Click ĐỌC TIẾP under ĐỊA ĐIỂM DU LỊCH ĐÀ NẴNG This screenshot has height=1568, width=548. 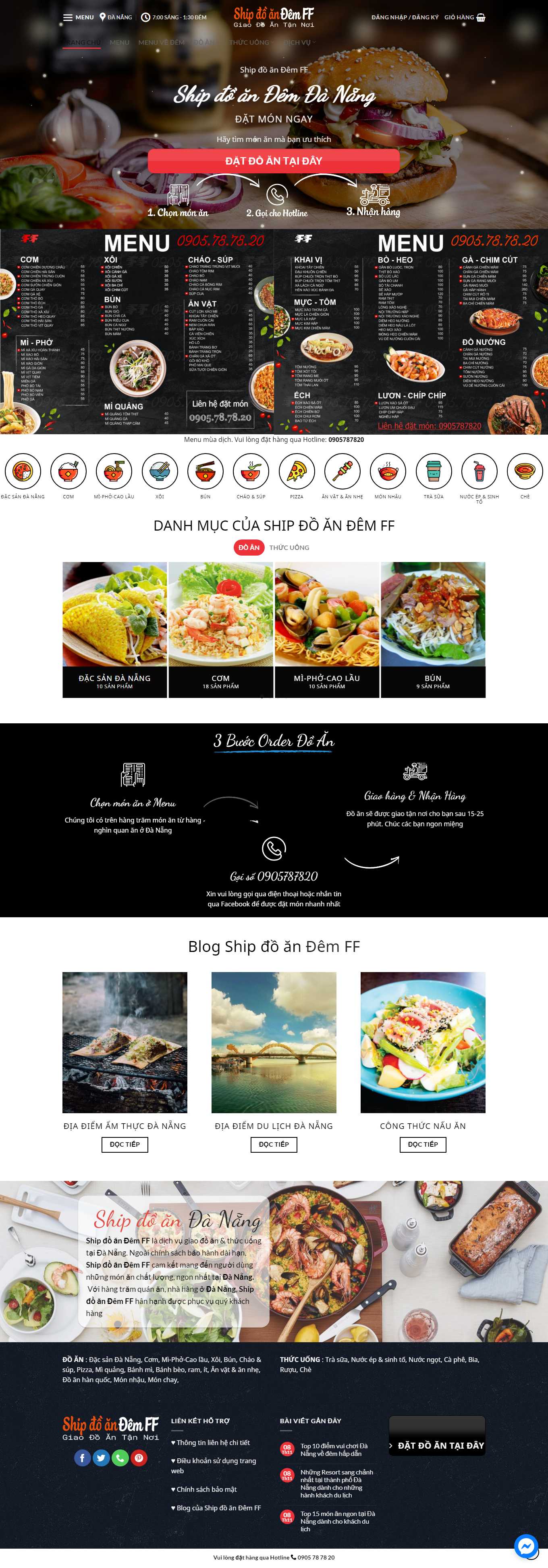274,1144
